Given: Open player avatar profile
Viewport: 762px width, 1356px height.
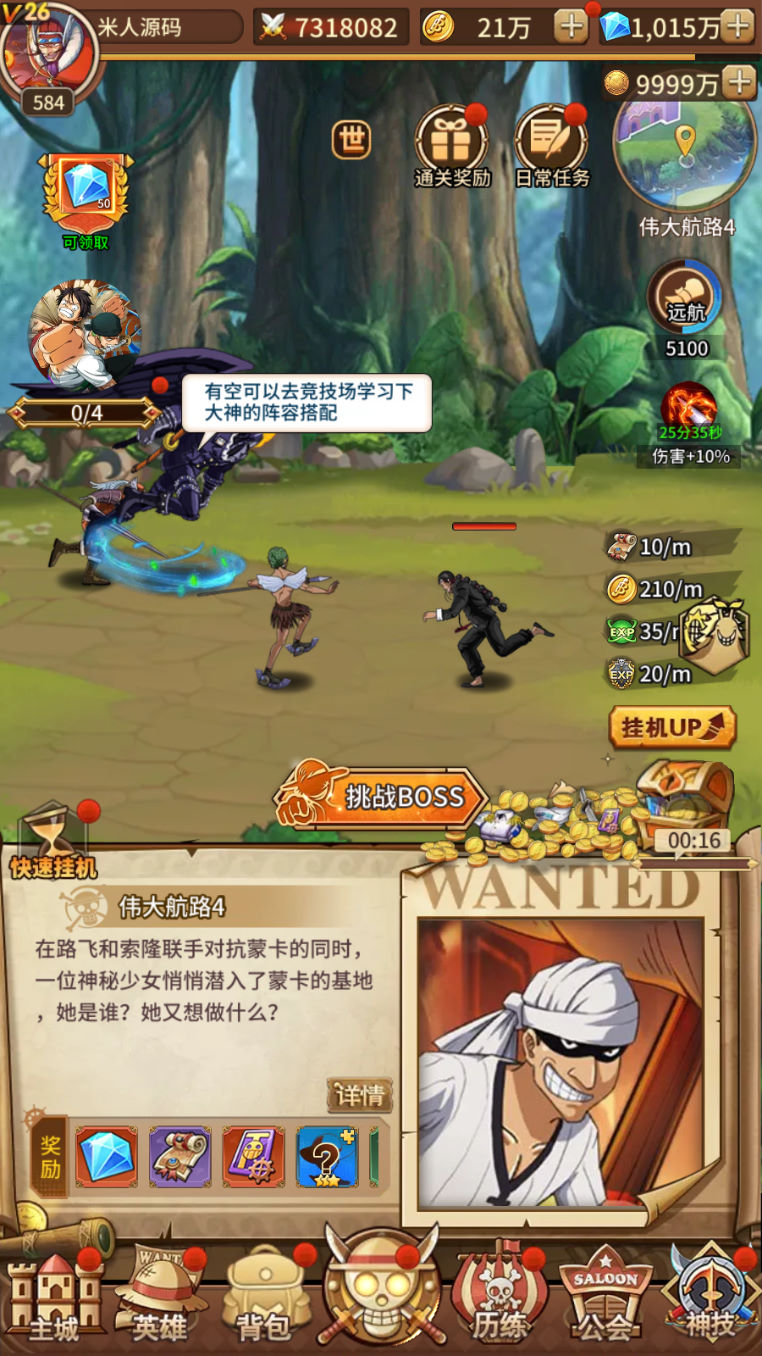Looking at the screenshot, I should click(x=47, y=48).
